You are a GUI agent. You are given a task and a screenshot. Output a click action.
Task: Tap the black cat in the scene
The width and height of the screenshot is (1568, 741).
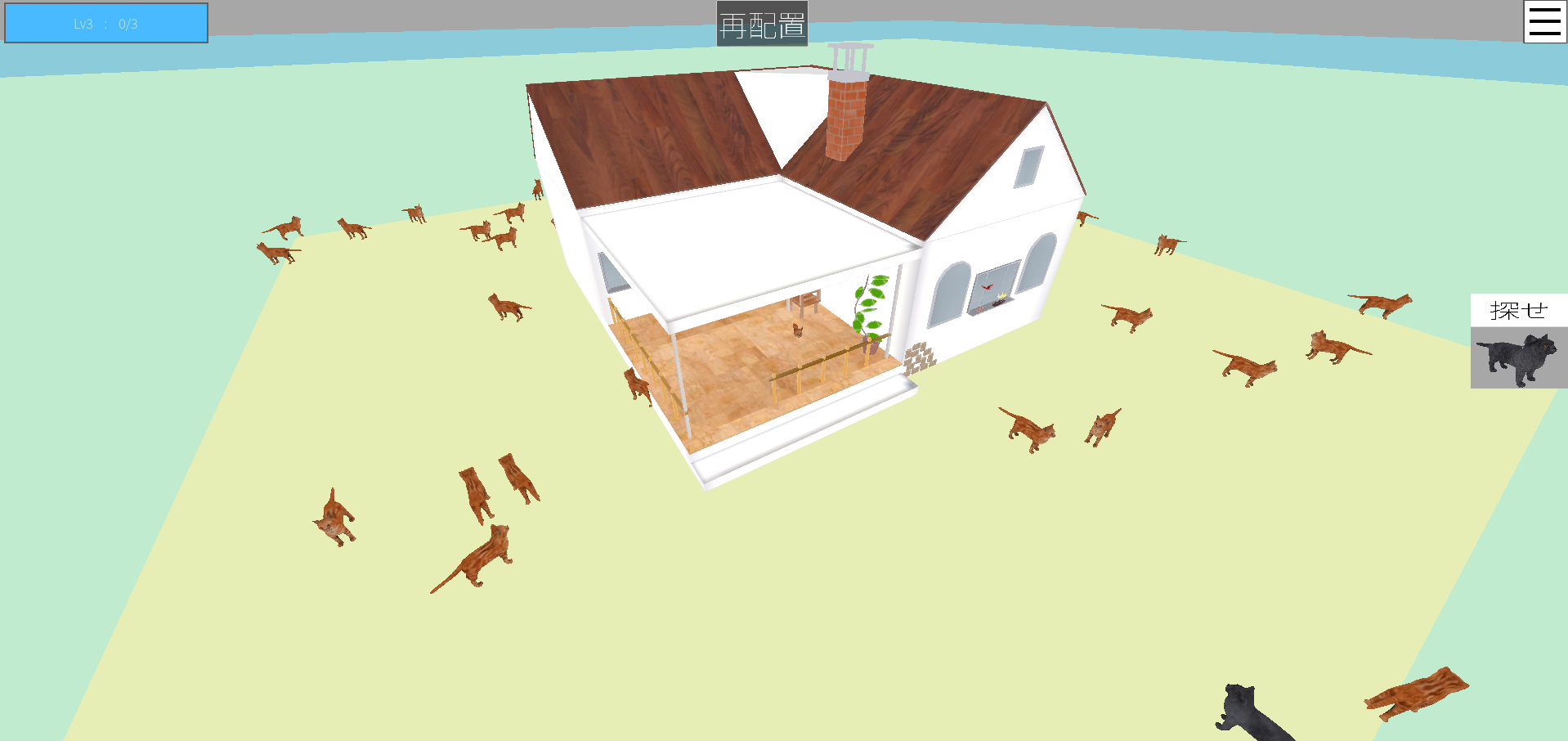coord(1248,713)
